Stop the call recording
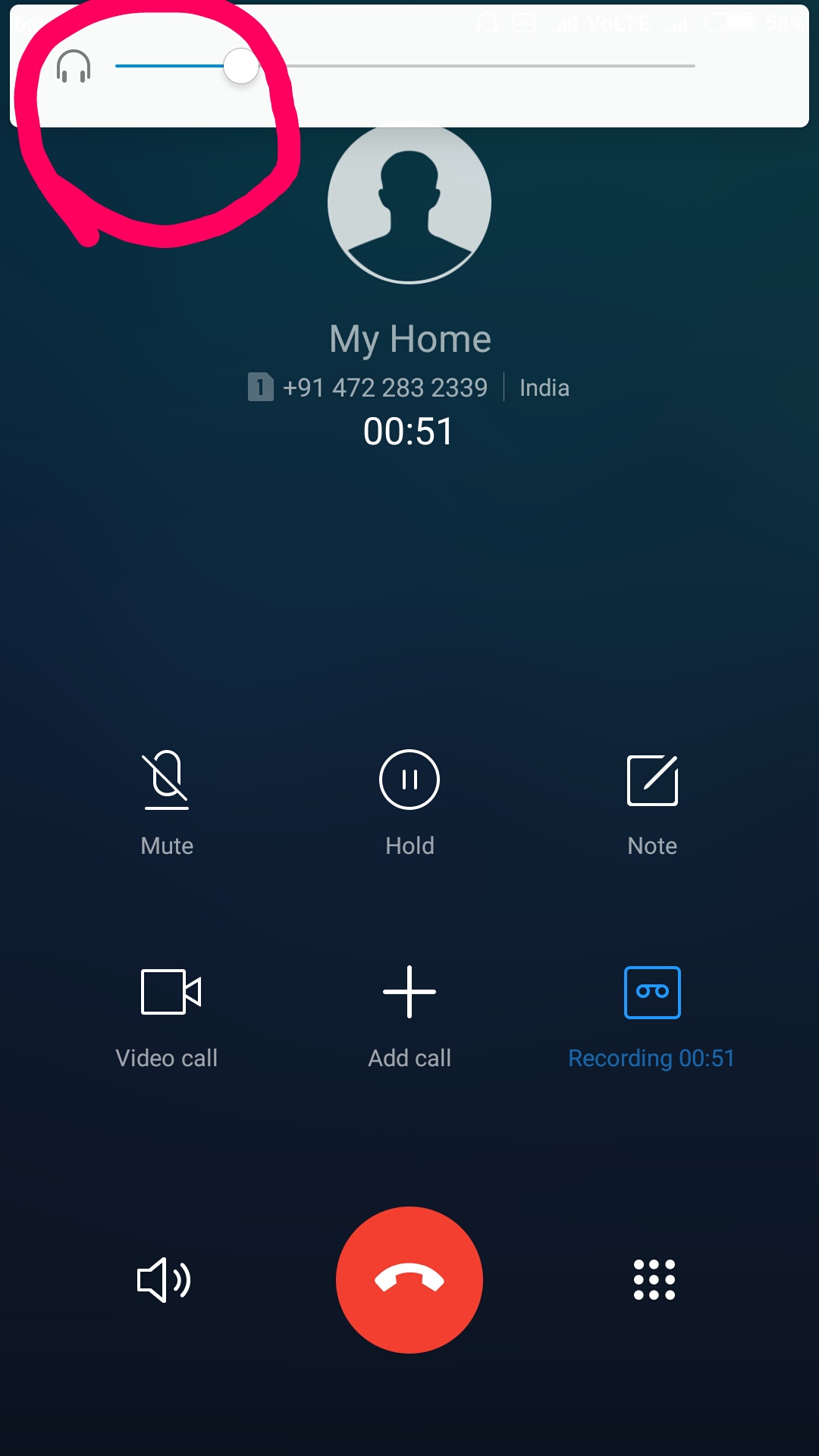Image resolution: width=819 pixels, height=1456 pixels. (x=652, y=992)
